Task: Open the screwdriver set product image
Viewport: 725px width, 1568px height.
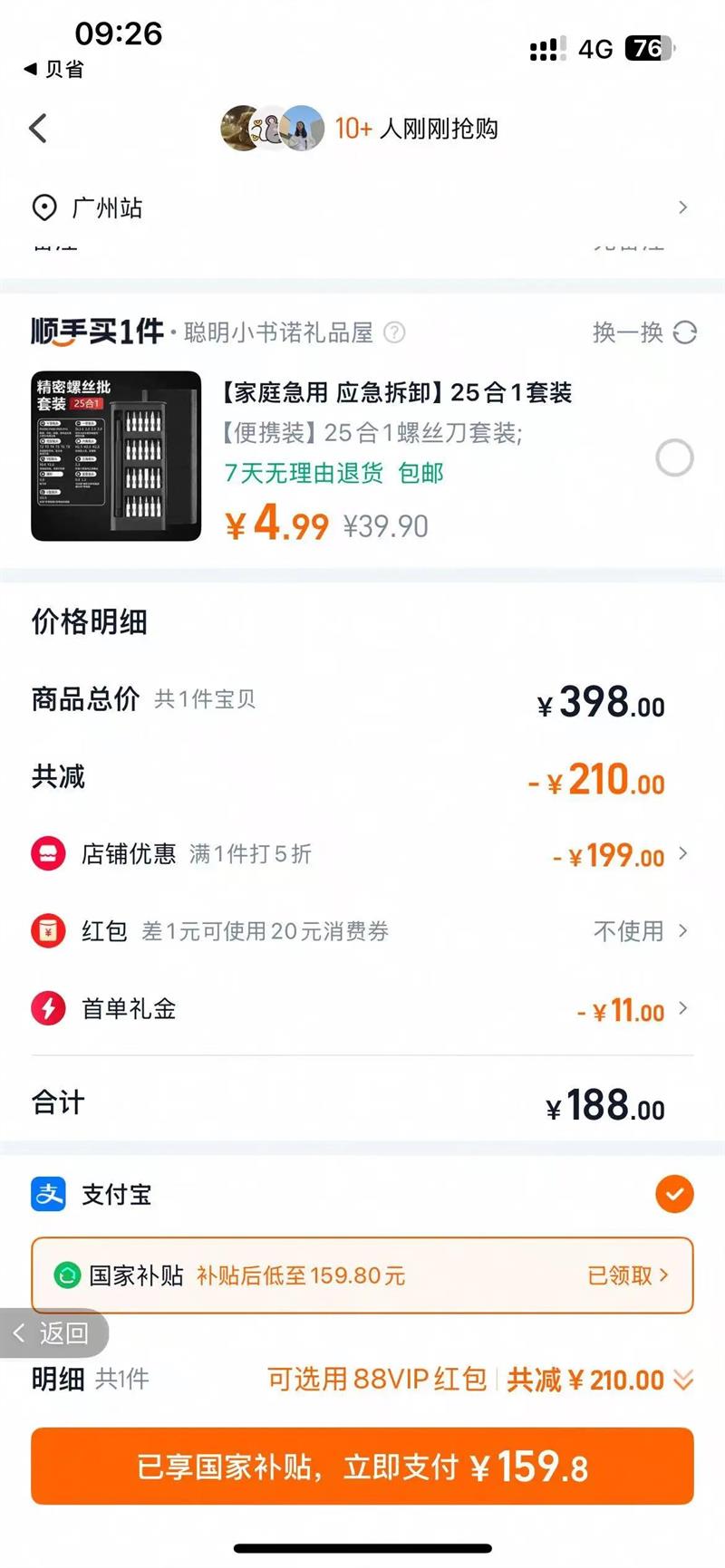Action: click(x=116, y=456)
